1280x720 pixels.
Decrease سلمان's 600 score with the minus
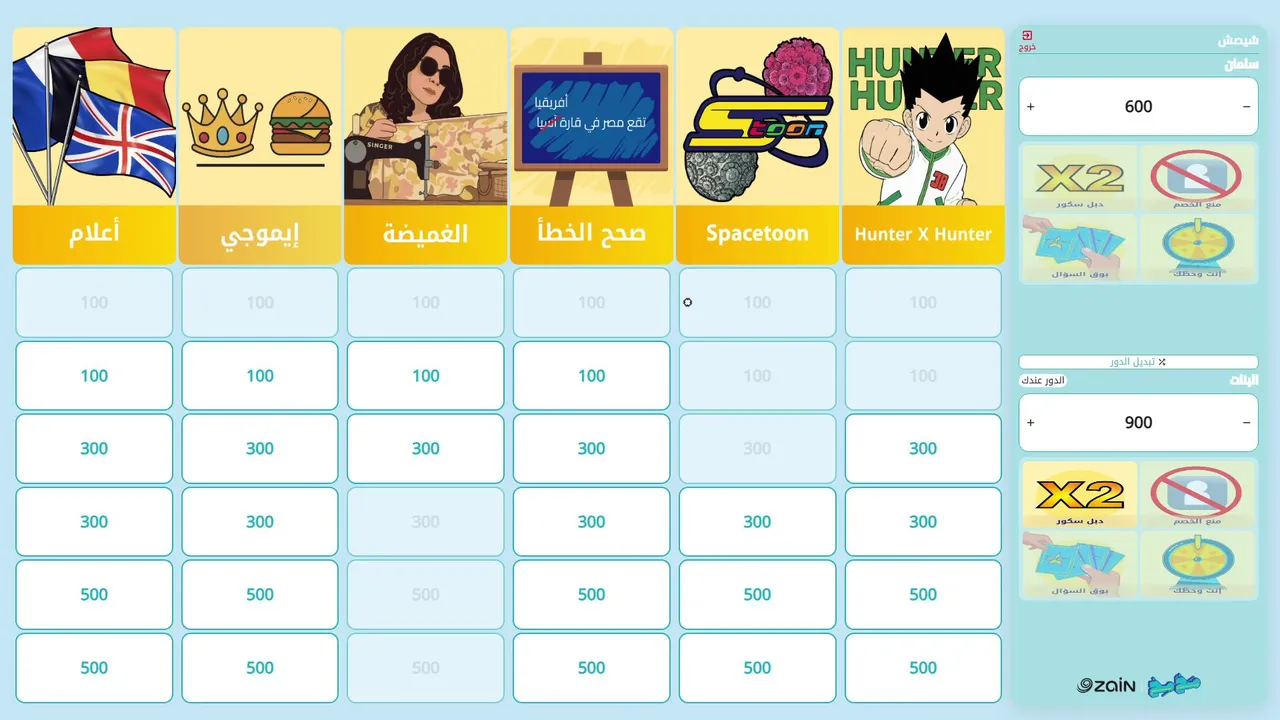click(x=1246, y=107)
